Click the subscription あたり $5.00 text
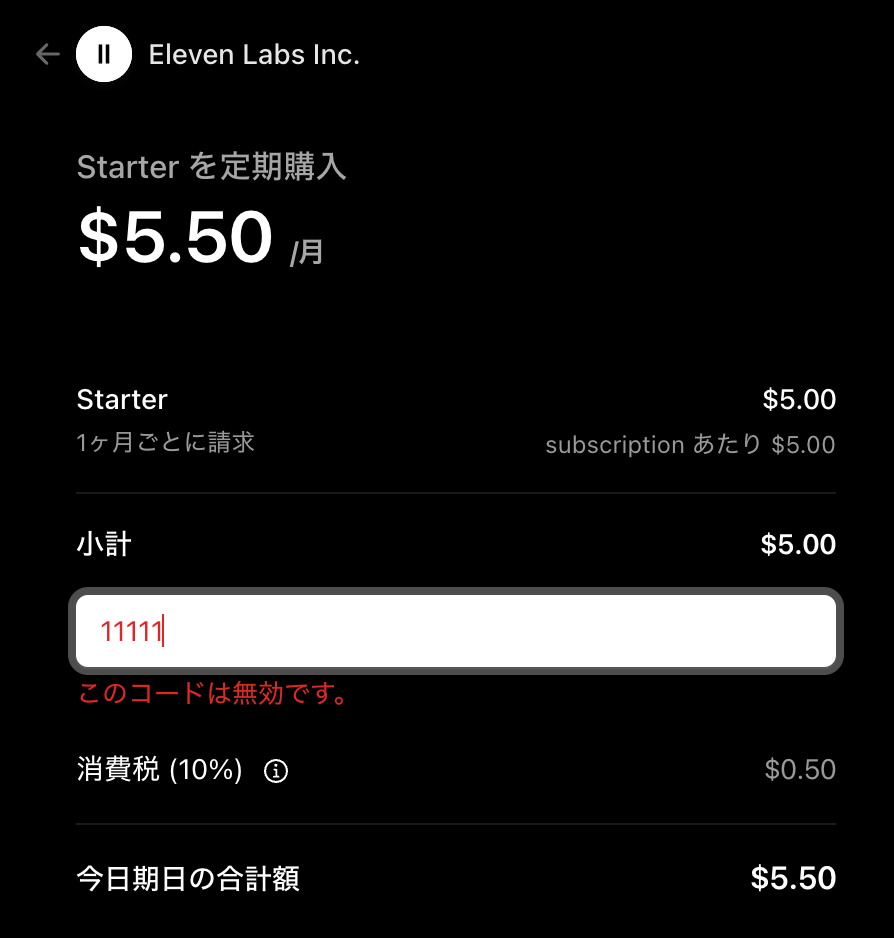Screen dimensions: 894x938 690,444
